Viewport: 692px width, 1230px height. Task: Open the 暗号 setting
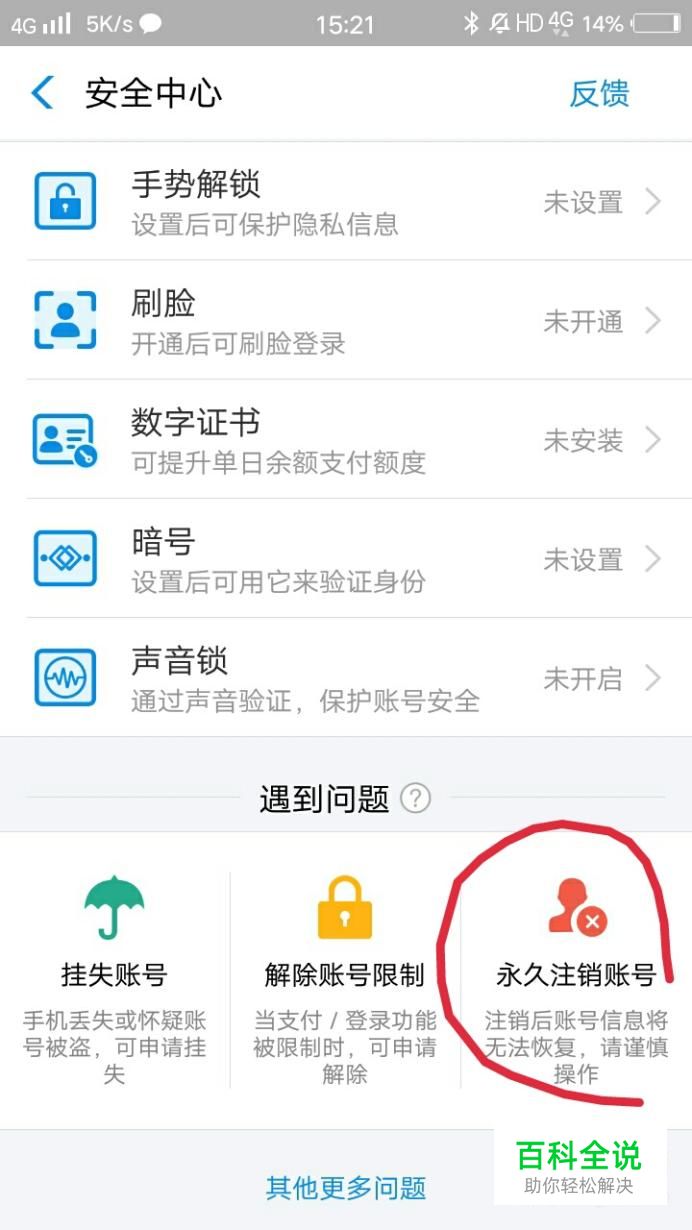tap(346, 559)
